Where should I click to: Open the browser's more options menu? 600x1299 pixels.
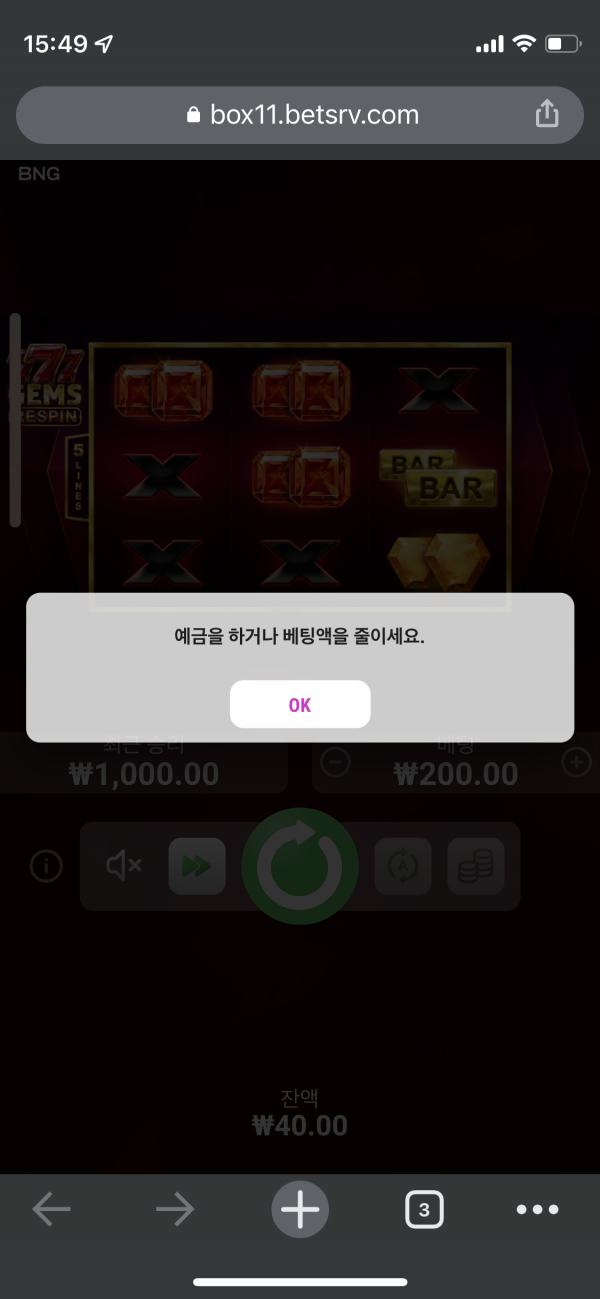click(537, 1210)
